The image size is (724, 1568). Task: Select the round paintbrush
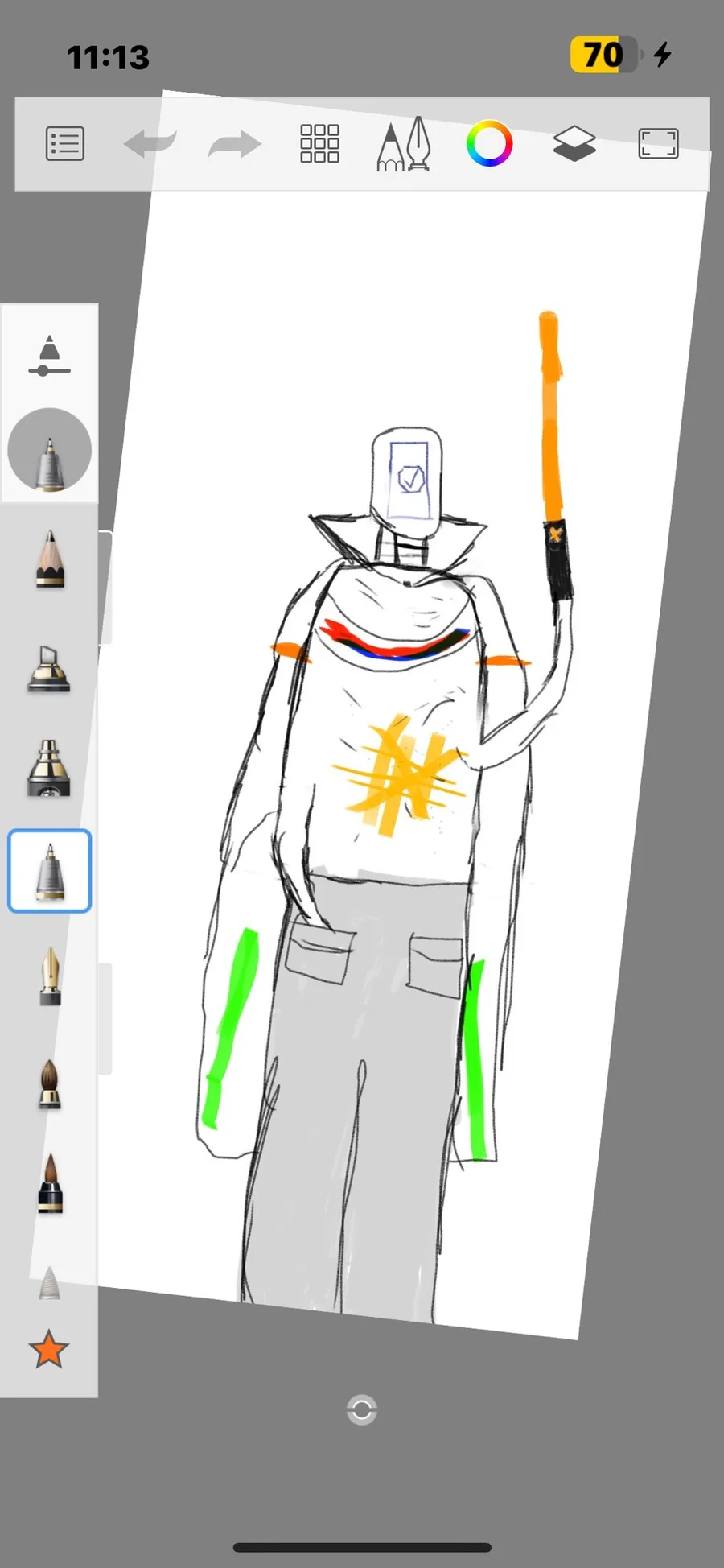50,1084
